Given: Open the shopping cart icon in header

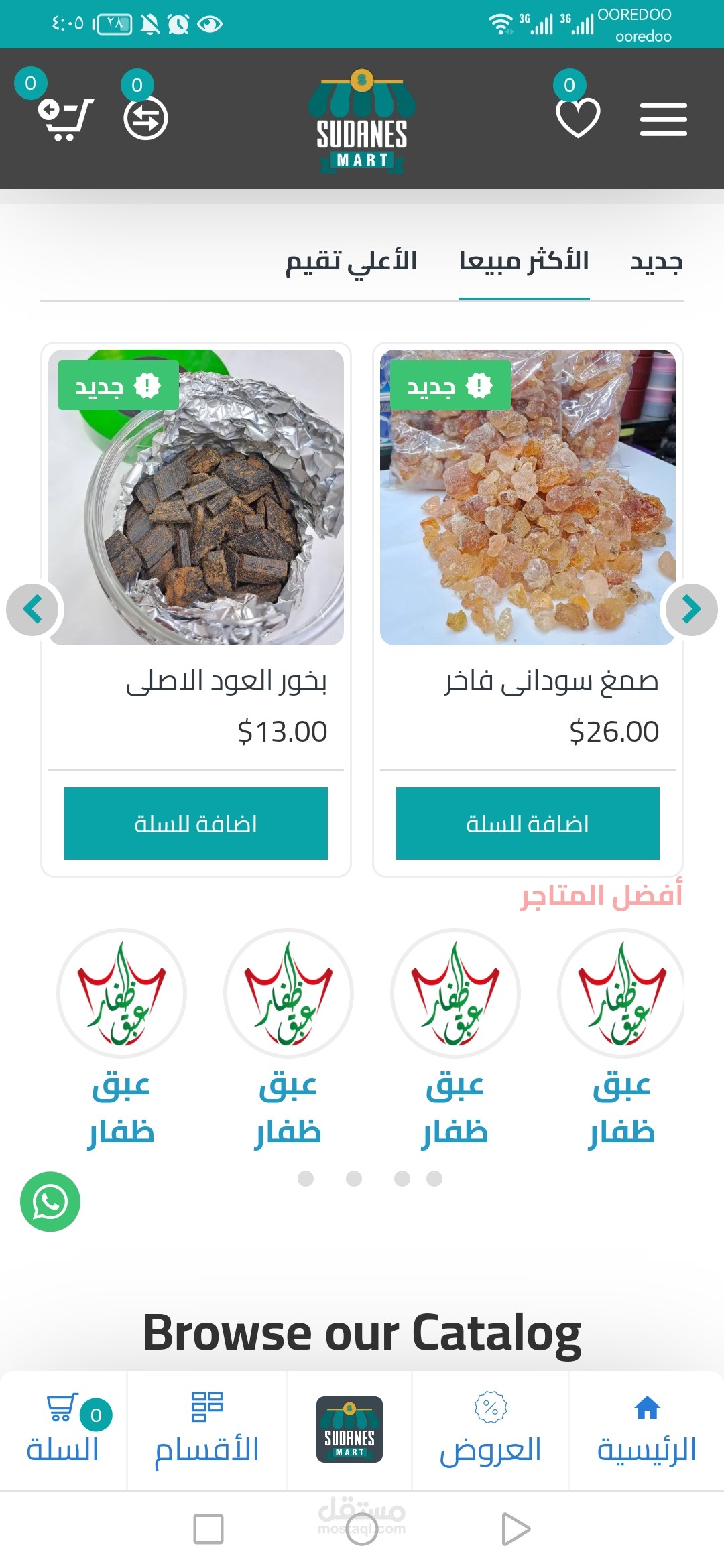Looking at the screenshot, I should 66,119.
